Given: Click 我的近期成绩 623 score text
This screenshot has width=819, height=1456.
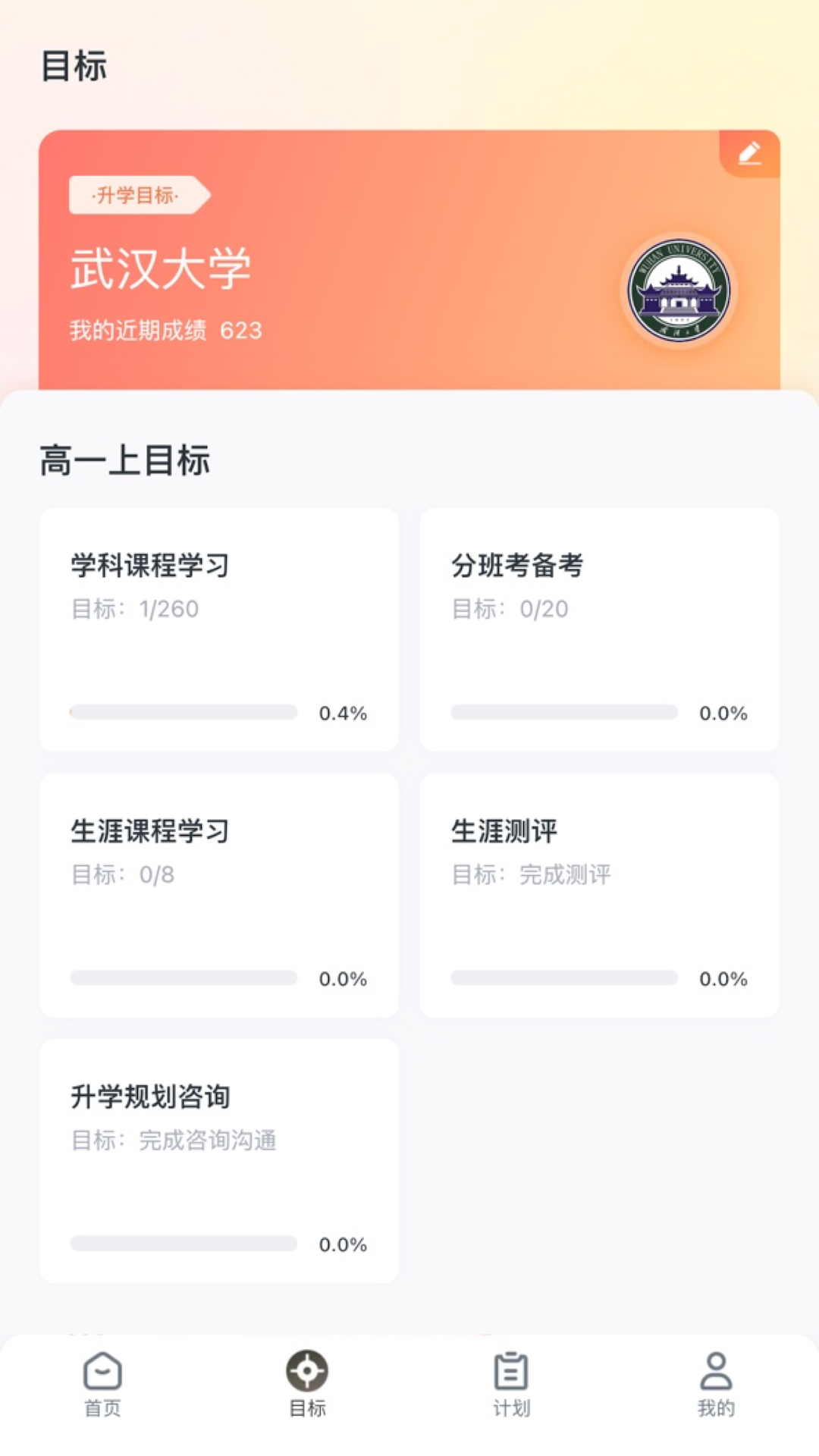Looking at the screenshot, I should click(164, 331).
